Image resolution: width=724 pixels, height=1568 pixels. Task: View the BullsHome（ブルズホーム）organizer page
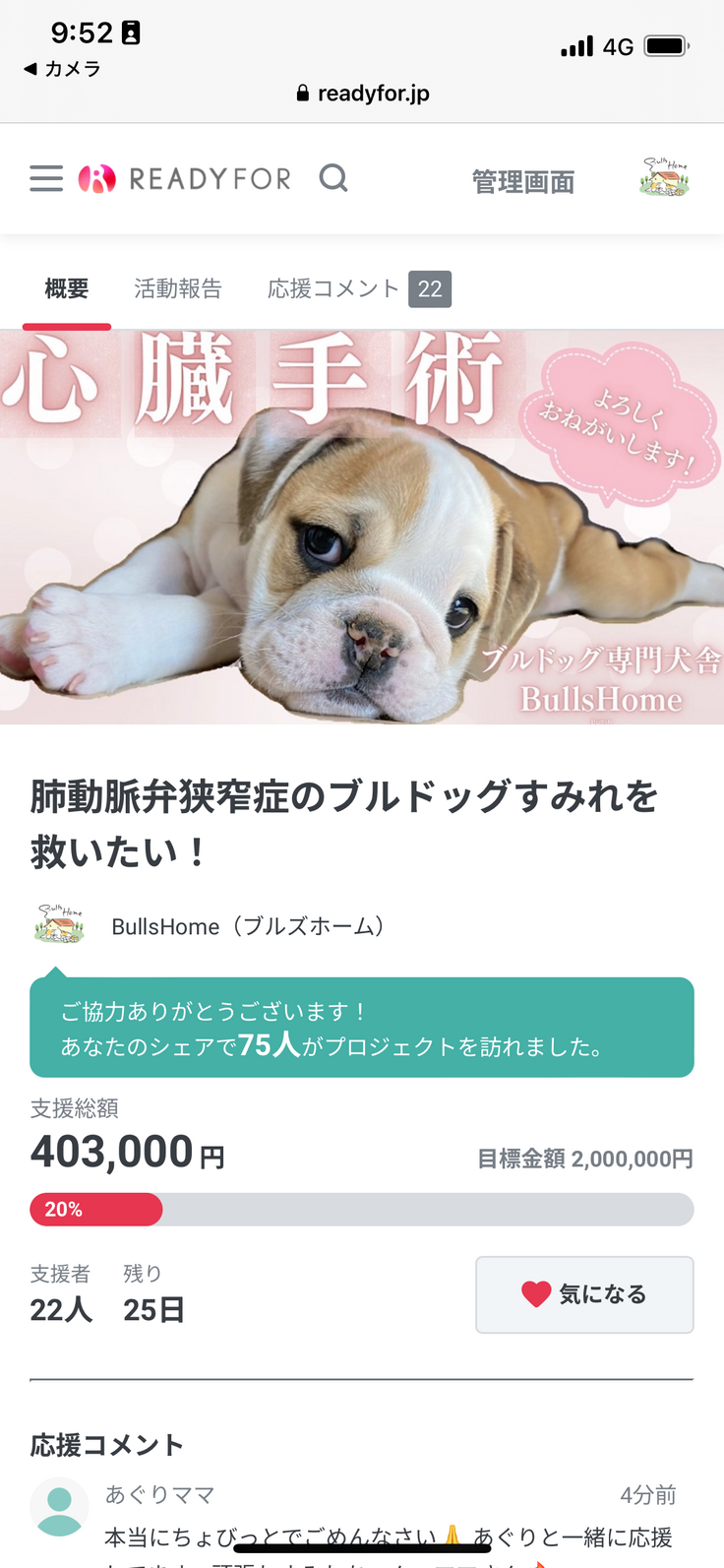point(246,926)
